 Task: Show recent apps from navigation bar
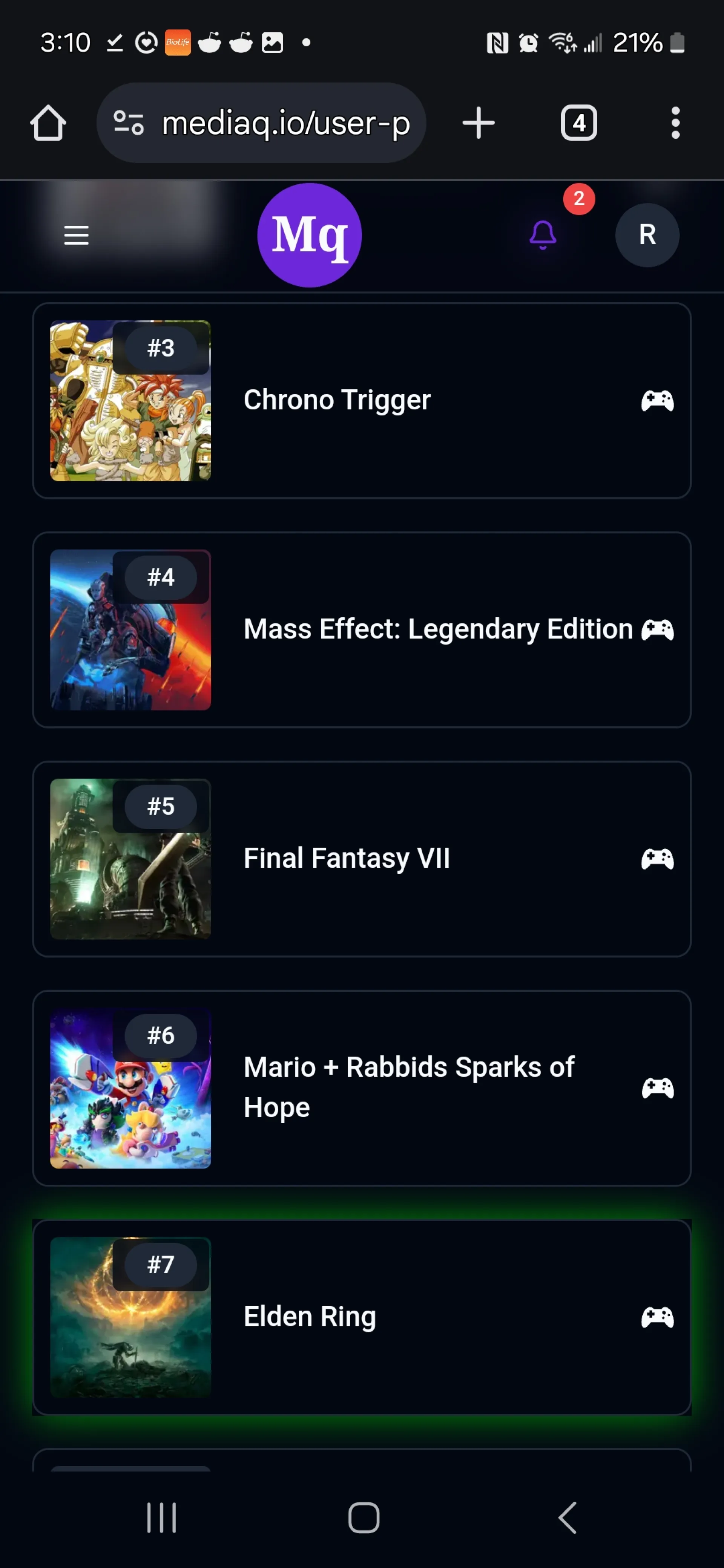point(161,1517)
